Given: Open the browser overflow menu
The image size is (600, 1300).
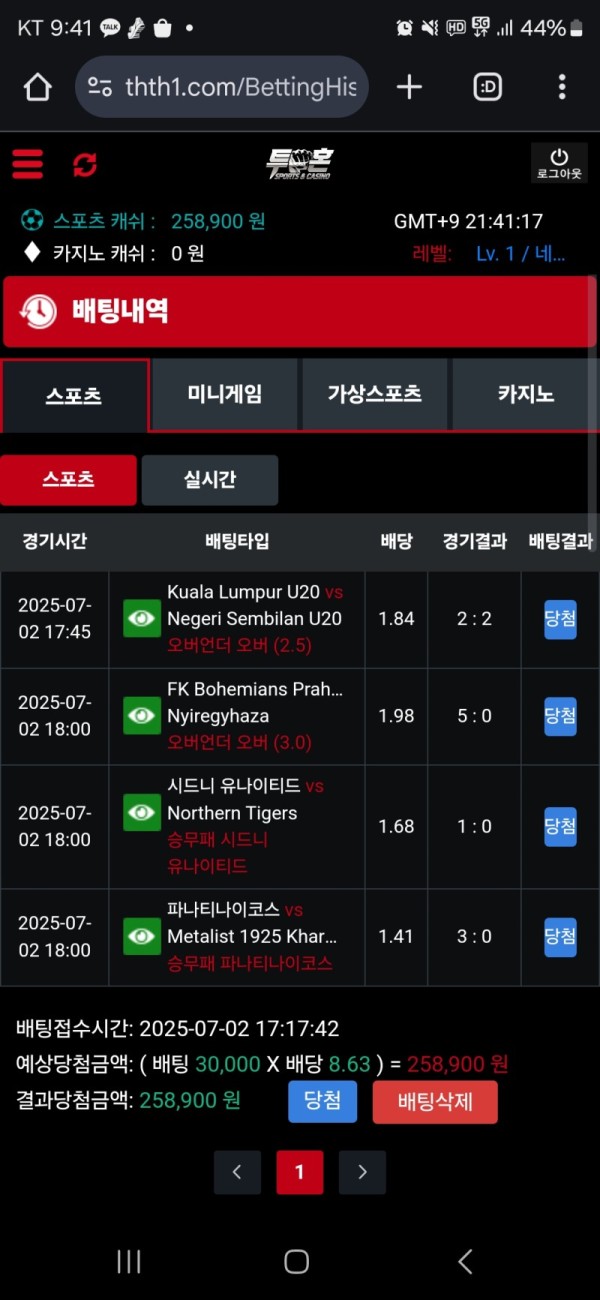Looking at the screenshot, I should [x=562, y=87].
